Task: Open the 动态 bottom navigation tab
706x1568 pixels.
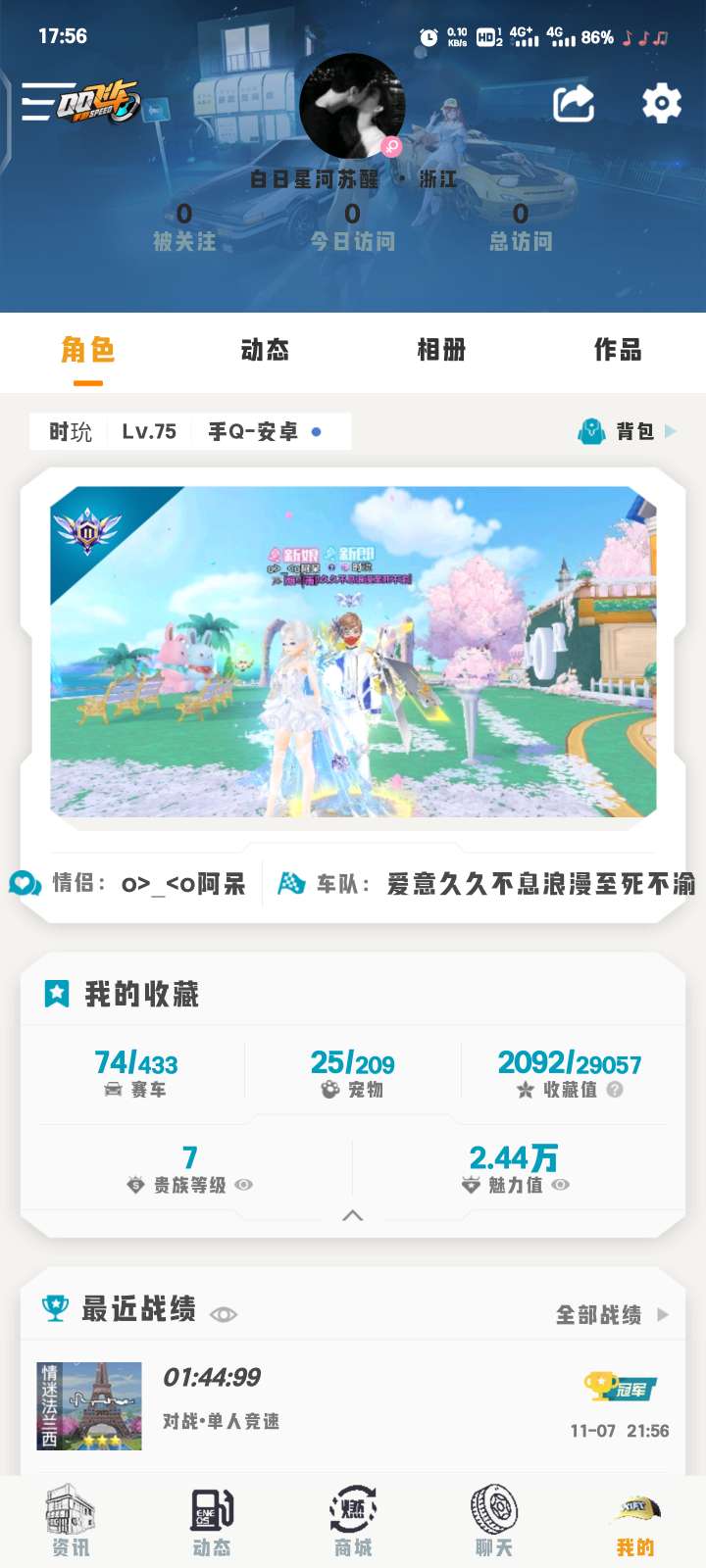Action: [212, 1521]
